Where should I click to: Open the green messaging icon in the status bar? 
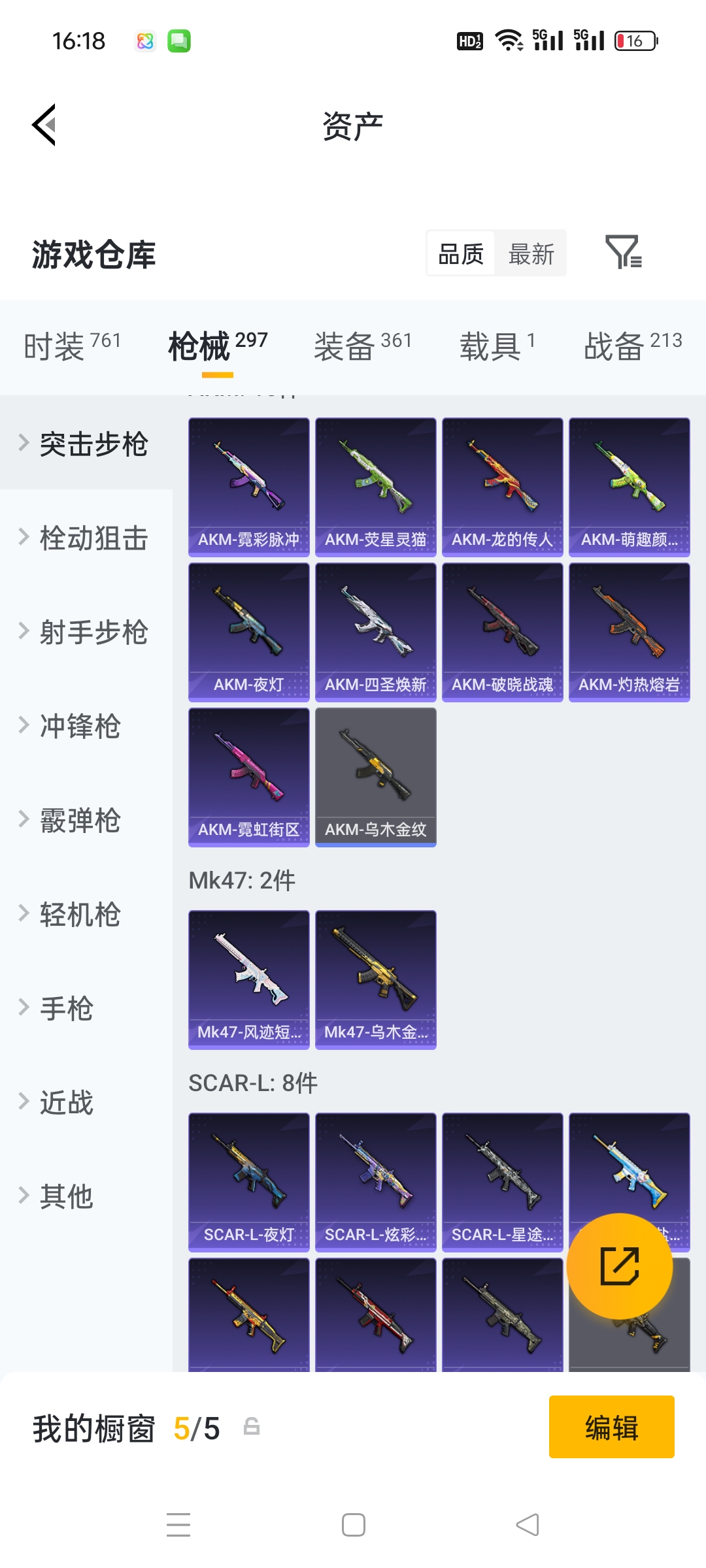178,41
